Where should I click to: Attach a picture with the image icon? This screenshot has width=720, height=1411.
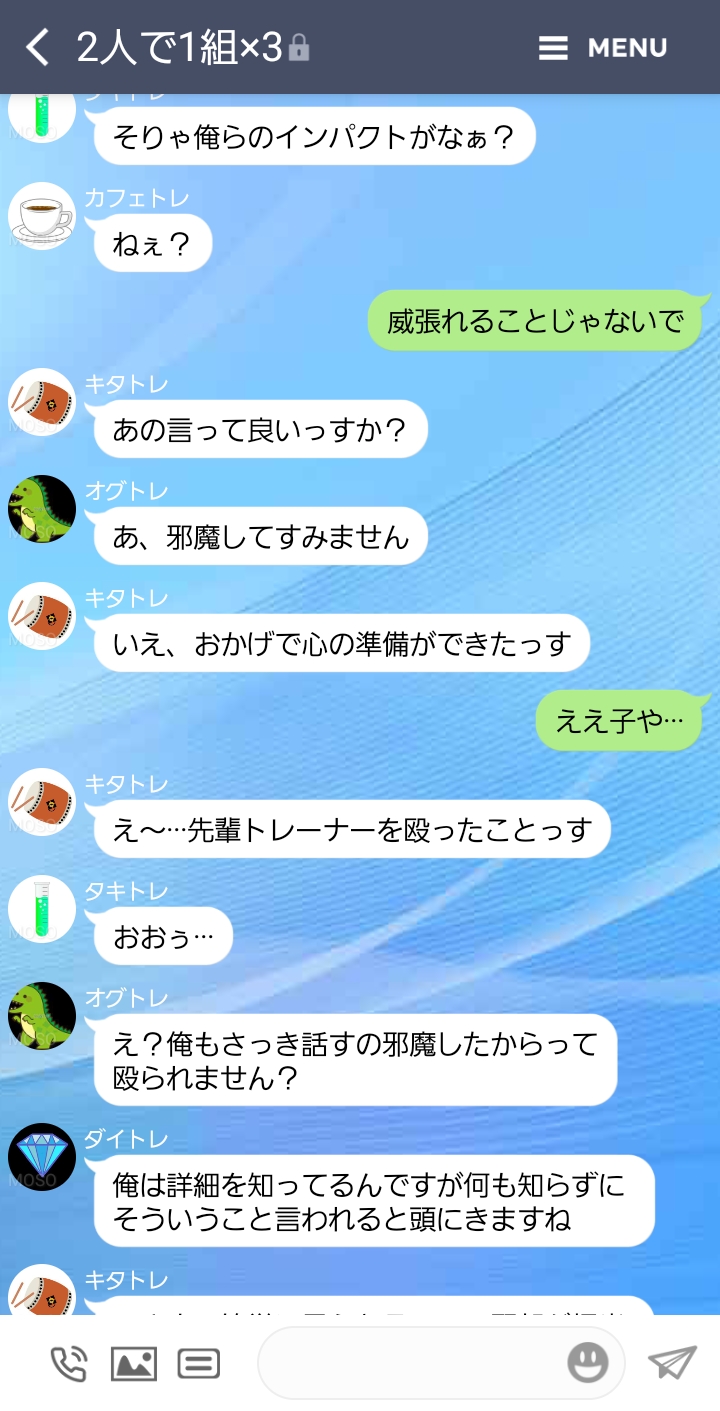(x=133, y=1363)
